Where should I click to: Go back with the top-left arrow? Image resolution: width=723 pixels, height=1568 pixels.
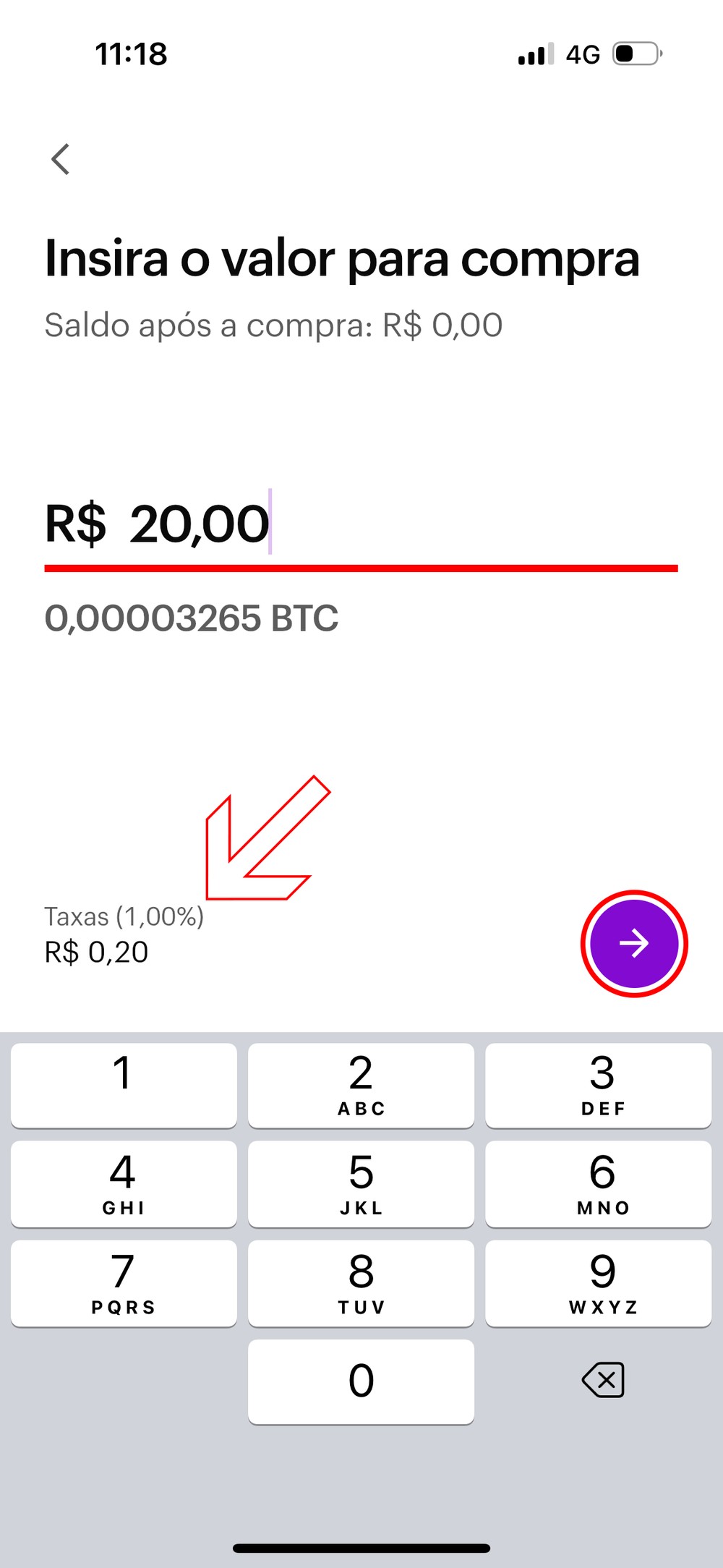tap(61, 159)
